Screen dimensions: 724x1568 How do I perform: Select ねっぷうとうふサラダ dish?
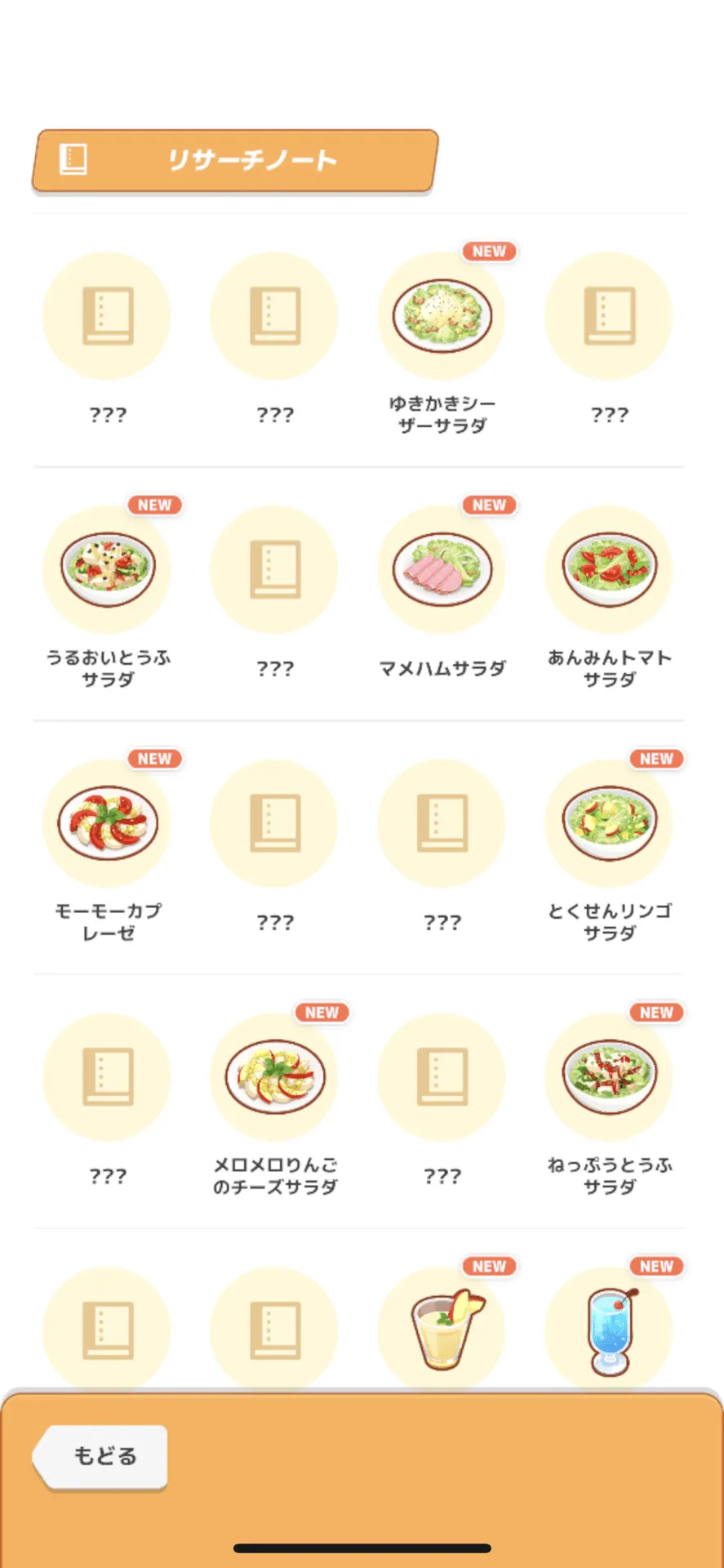pos(609,1077)
